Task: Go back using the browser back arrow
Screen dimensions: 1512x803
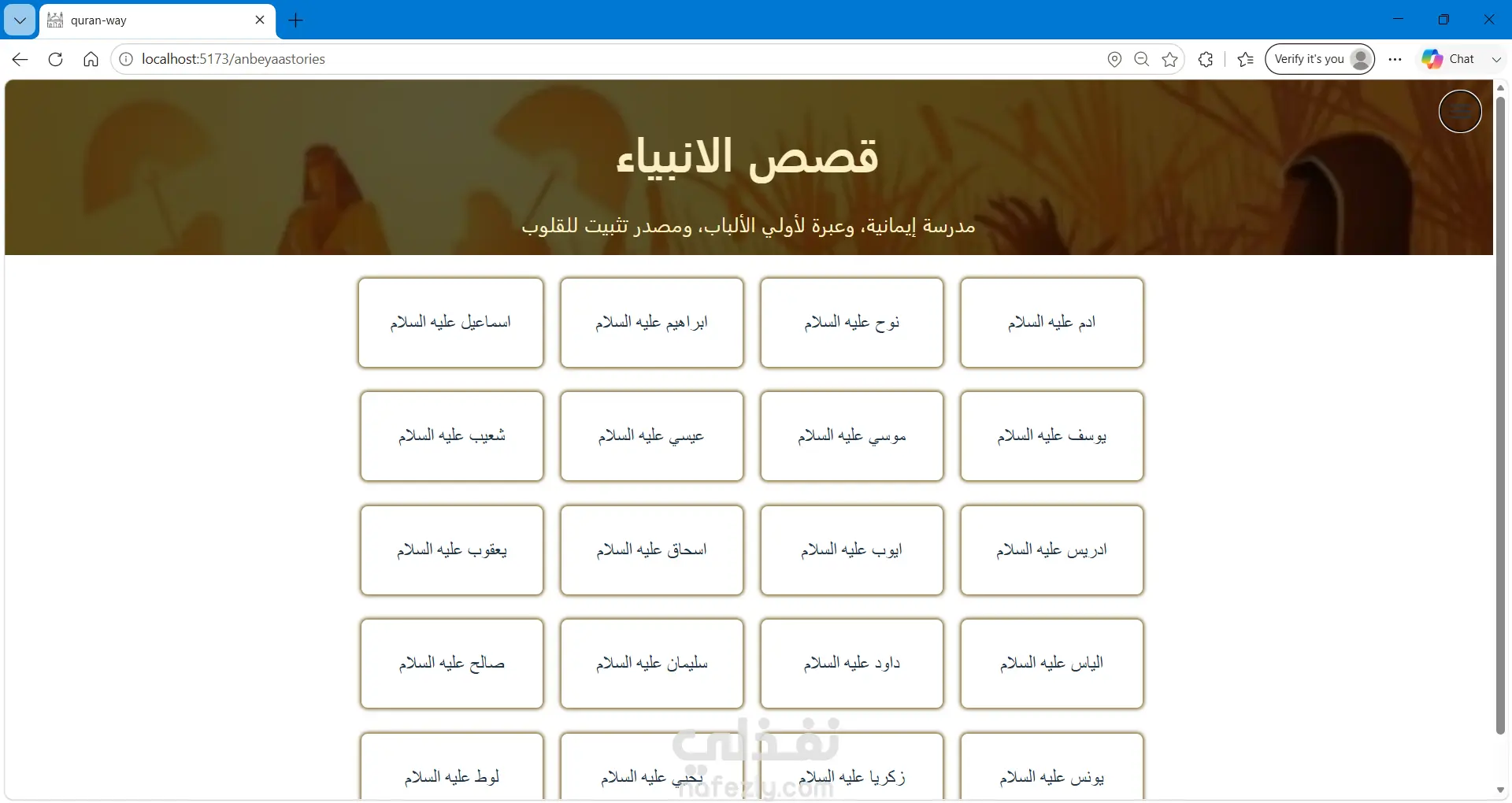Action: (x=20, y=59)
